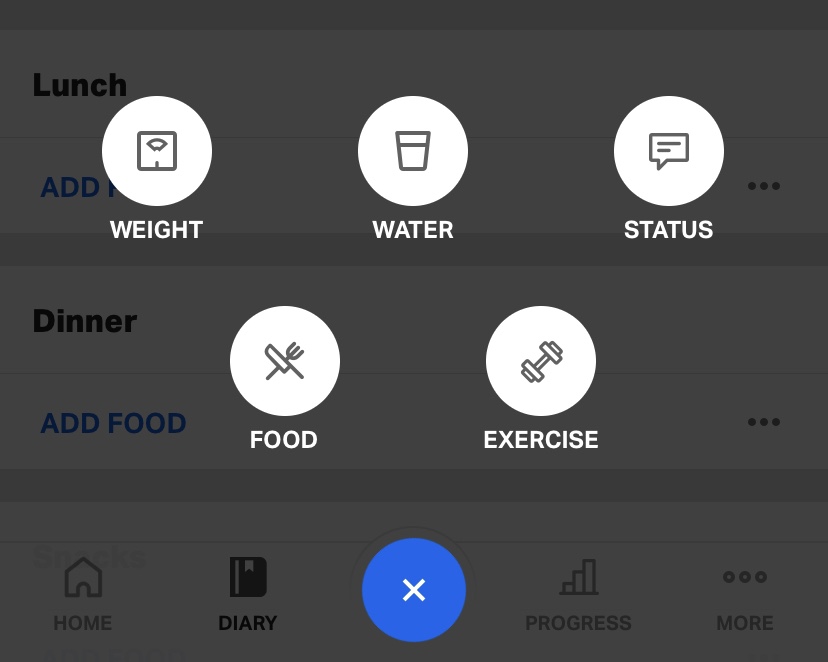828x662 pixels.
Task: Post a status update
Action: pyautogui.click(x=668, y=151)
